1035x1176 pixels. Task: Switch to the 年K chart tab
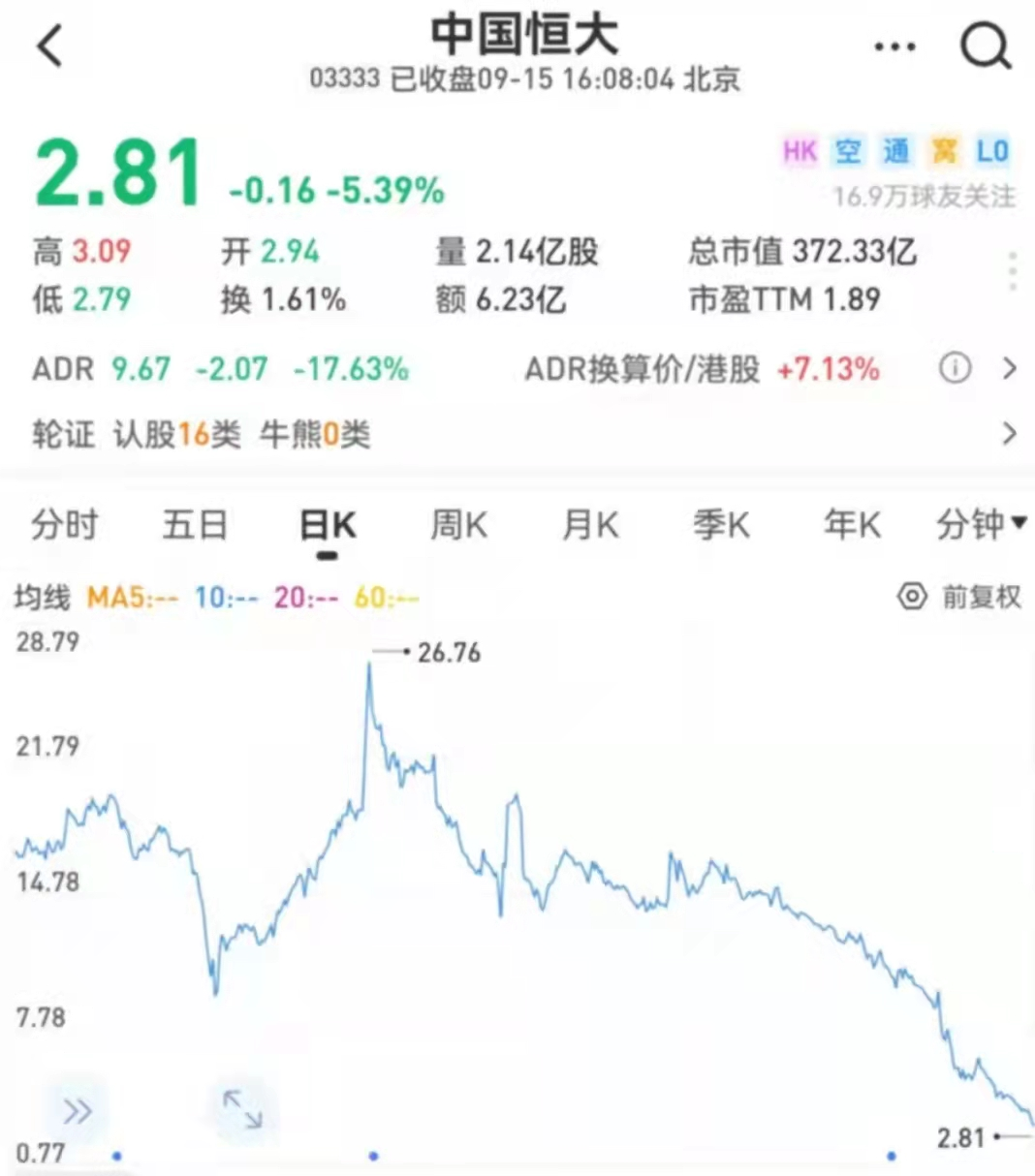click(x=851, y=525)
